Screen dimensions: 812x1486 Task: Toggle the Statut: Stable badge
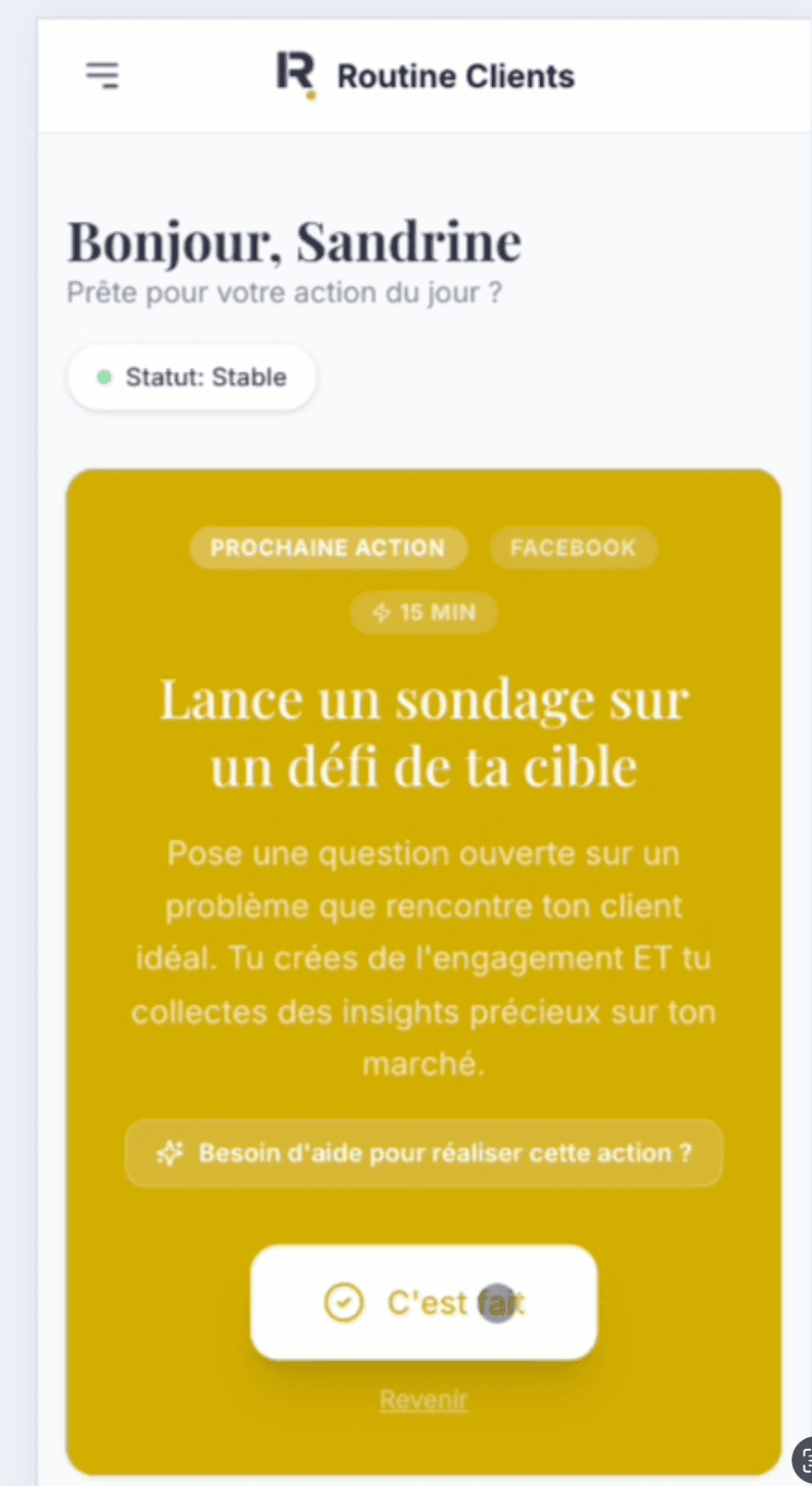coord(191,378)
